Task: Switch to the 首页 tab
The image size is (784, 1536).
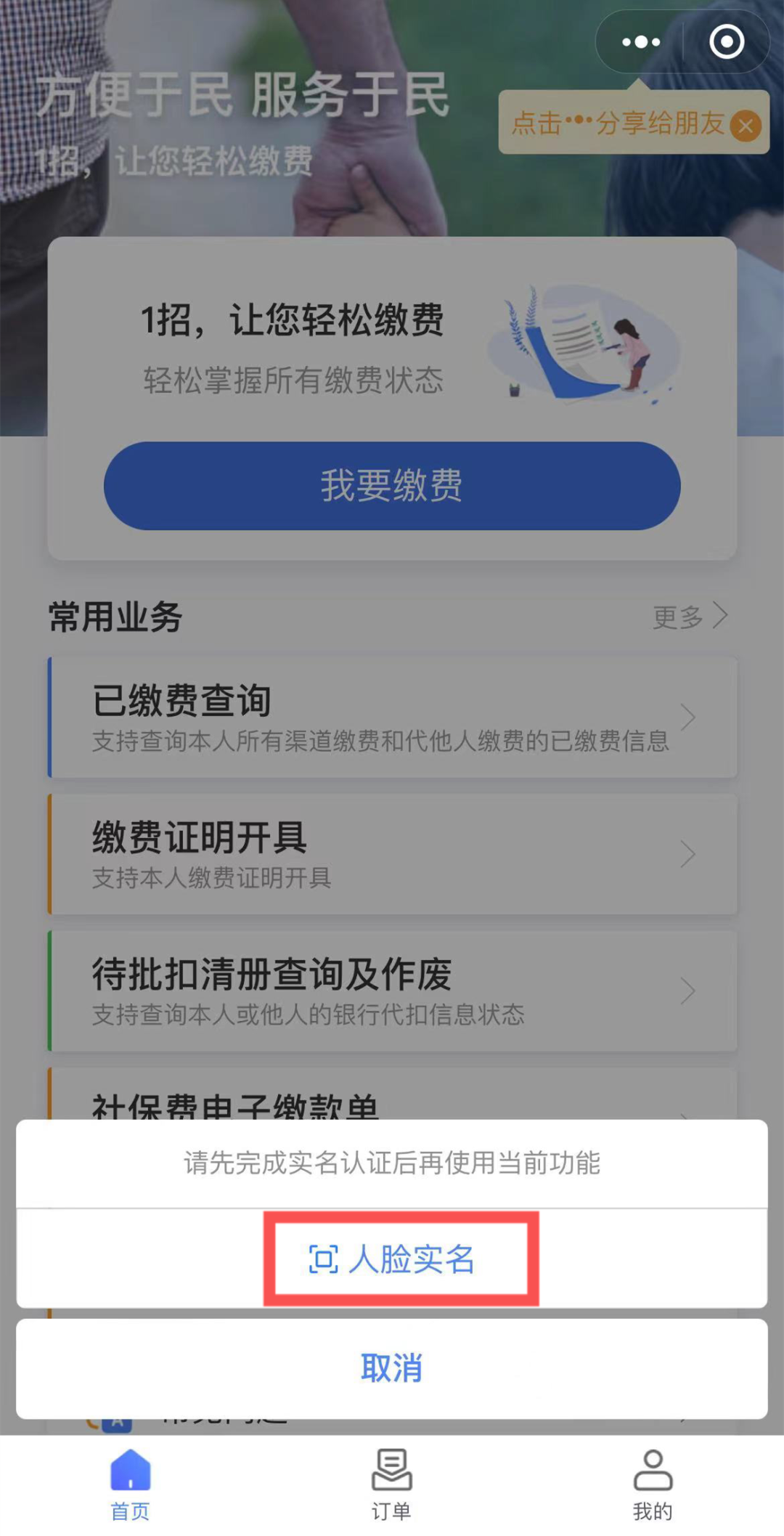Action: (131, 1485)
